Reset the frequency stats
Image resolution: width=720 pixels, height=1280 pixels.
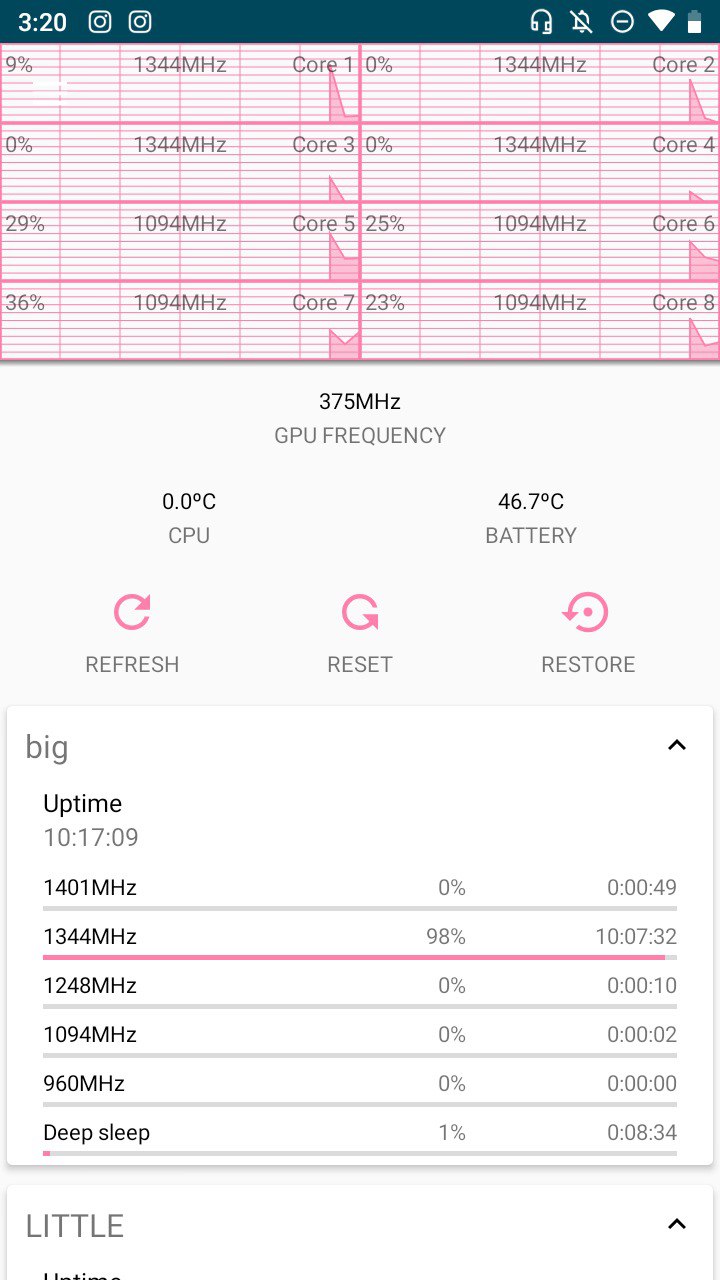click(360, 634)
